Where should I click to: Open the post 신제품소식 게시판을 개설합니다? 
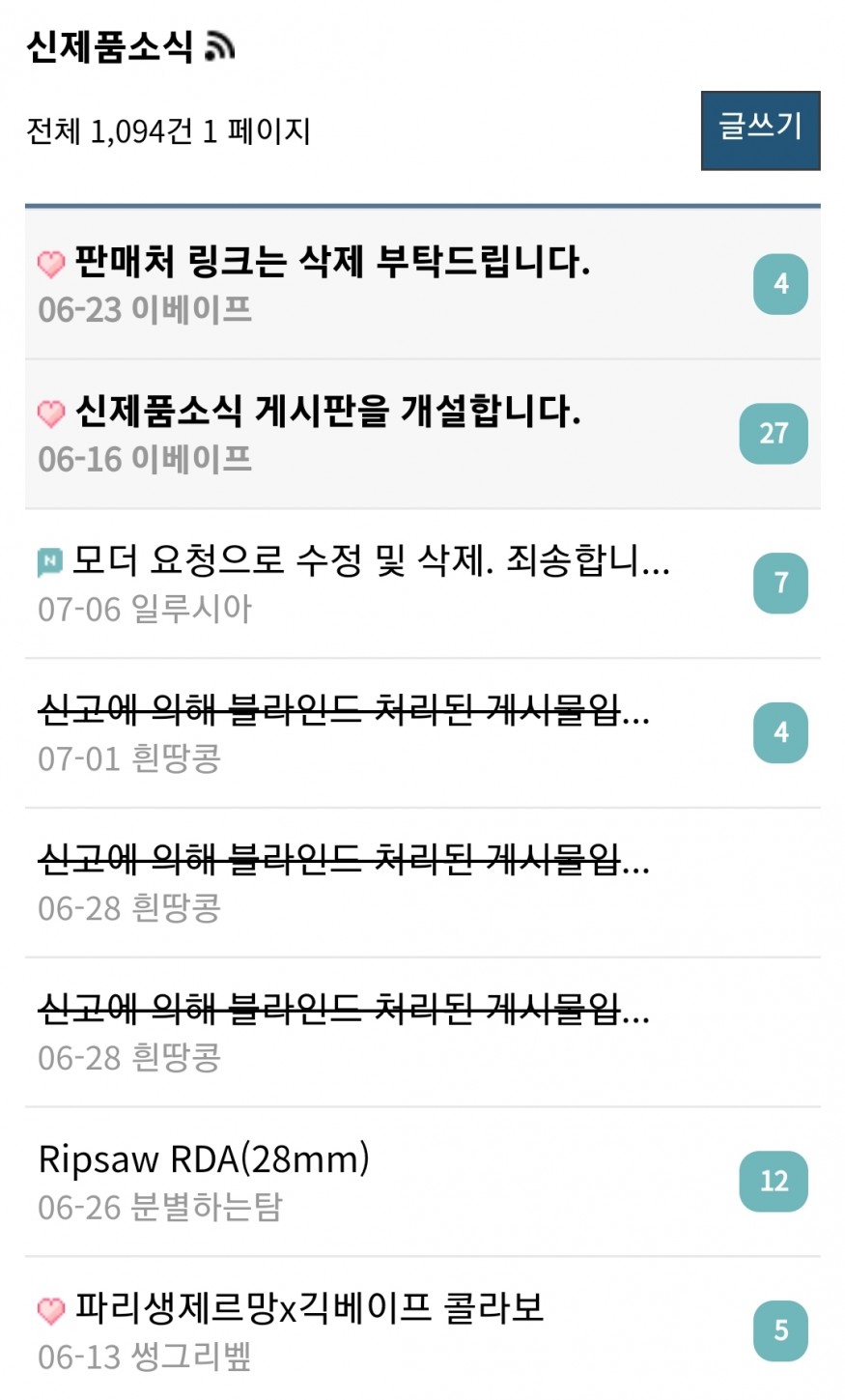tap(327, 412)
